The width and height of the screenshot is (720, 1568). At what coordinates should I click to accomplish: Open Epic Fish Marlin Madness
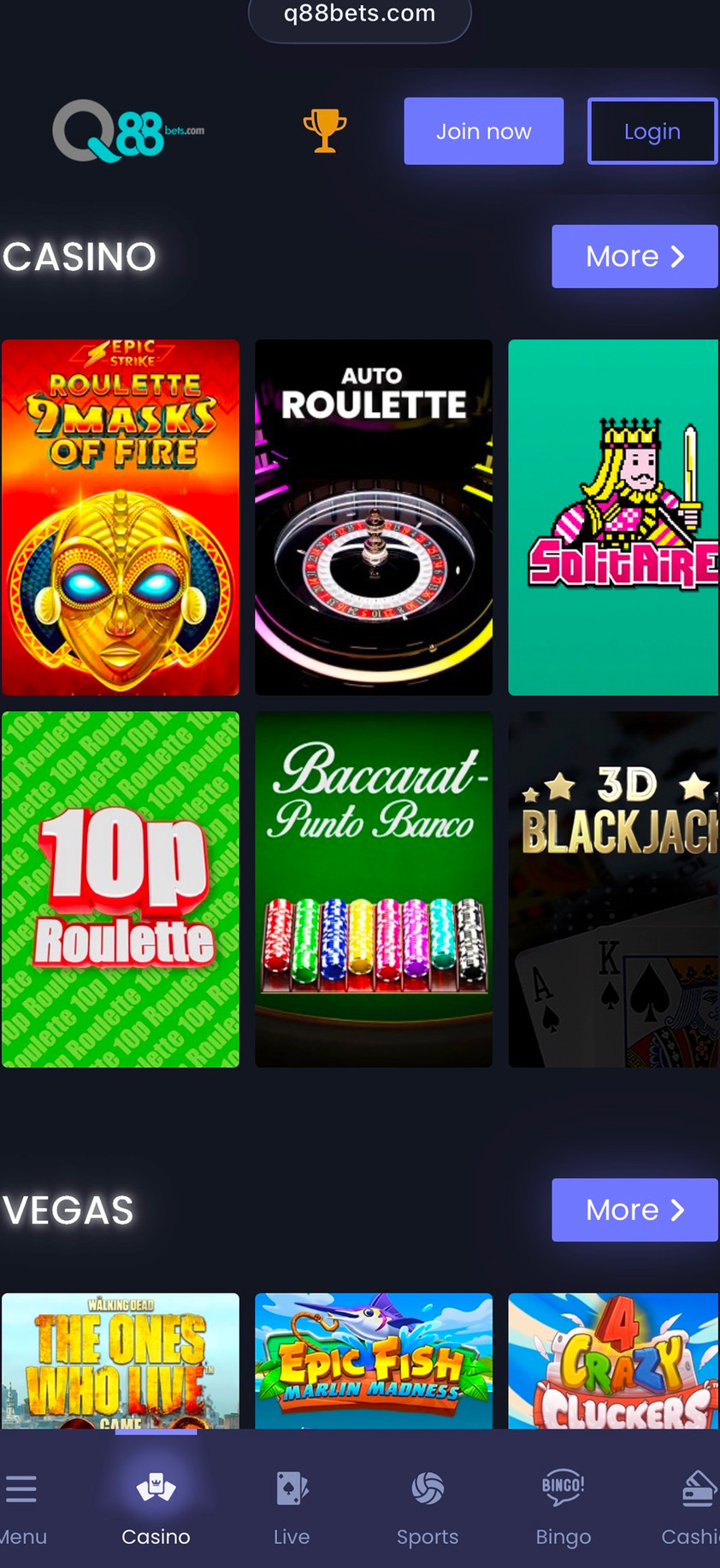click(374, 1359)
